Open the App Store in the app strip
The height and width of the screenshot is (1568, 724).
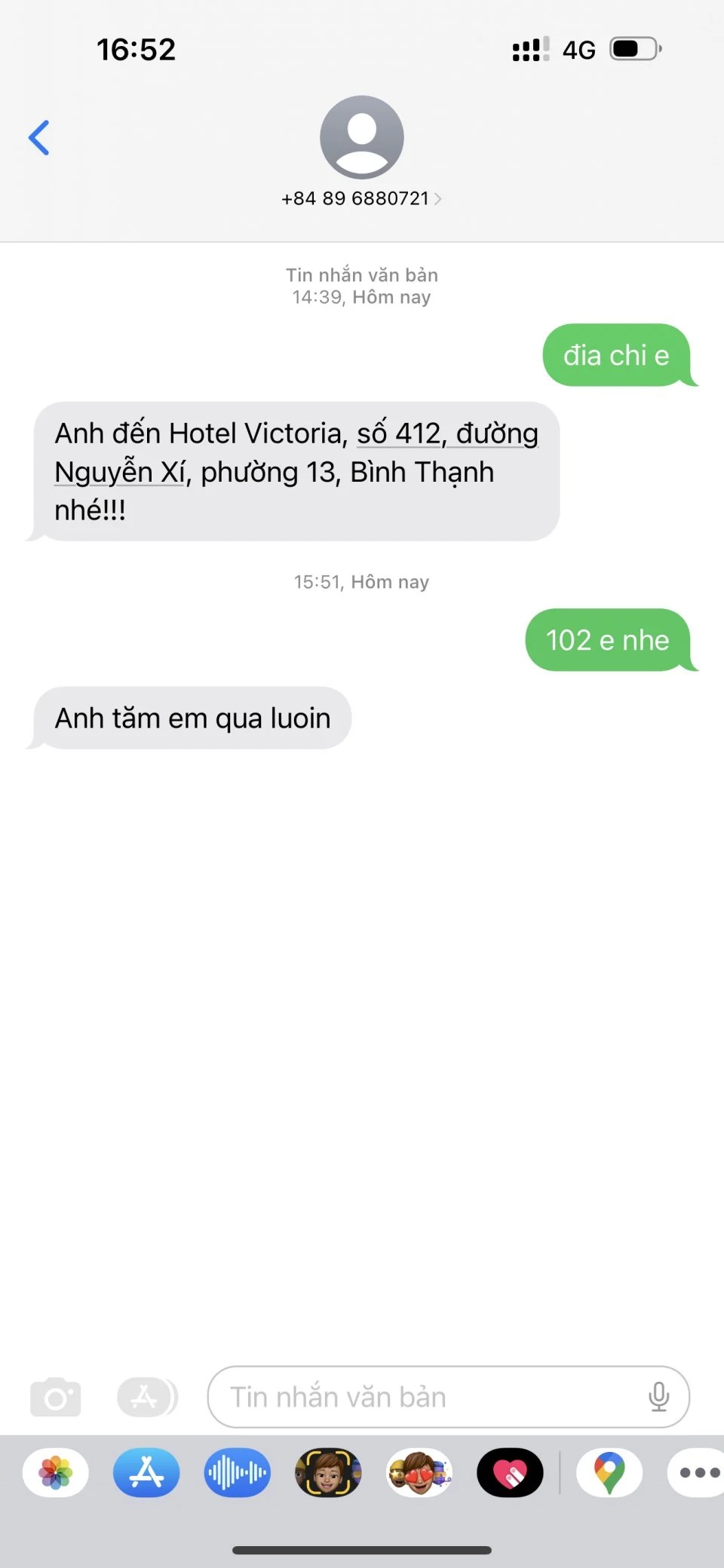[146, 1472]
